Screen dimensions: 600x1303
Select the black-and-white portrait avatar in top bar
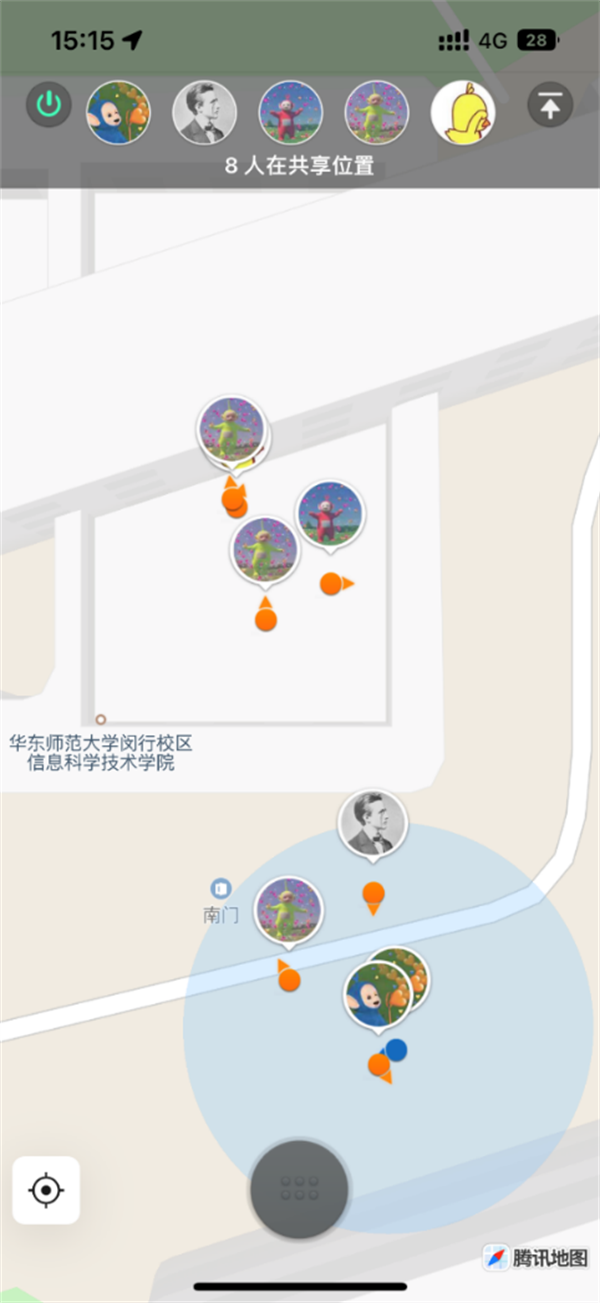205,112
